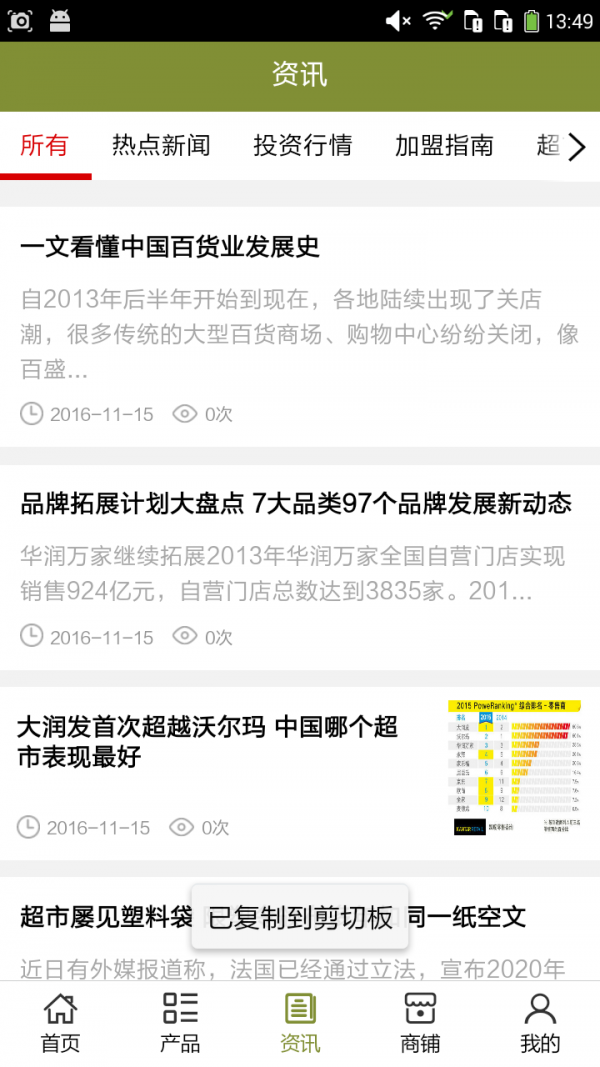Switch to the 产品 tab
The image size is (600, 1067).
[x=180, y=1024]
